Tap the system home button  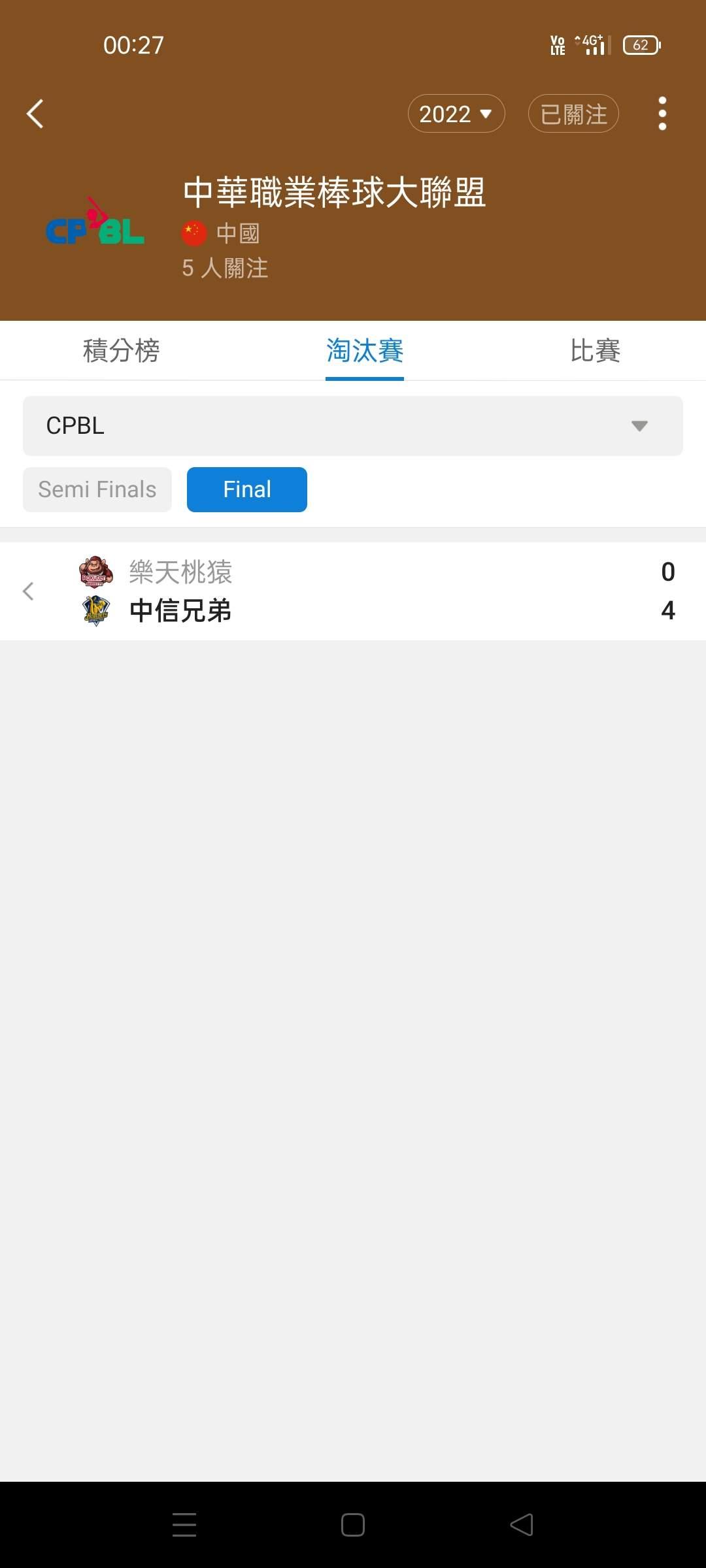click(353, 1525)
